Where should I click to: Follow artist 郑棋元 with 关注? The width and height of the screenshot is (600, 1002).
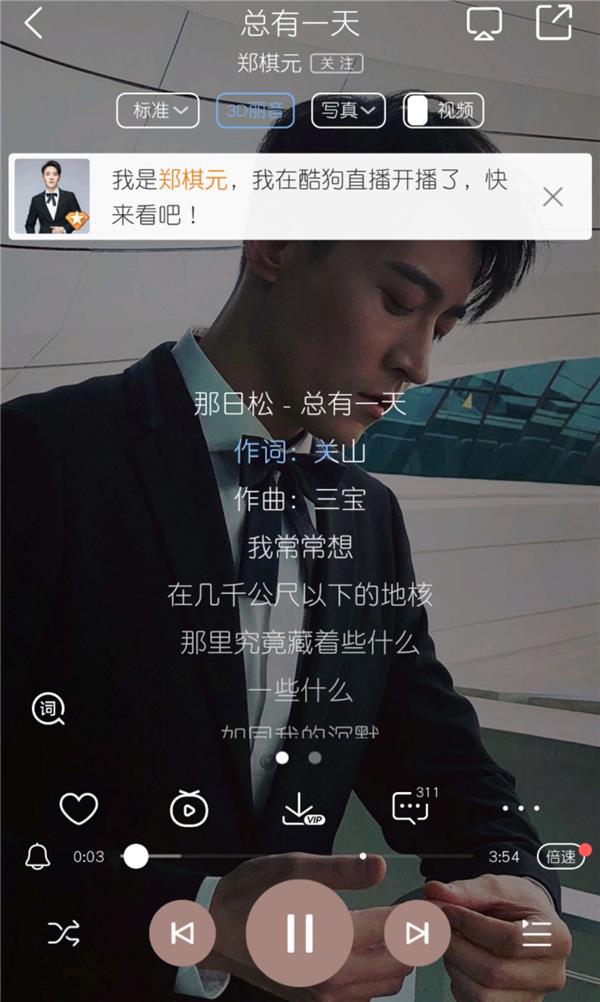[x=336, y=62]
